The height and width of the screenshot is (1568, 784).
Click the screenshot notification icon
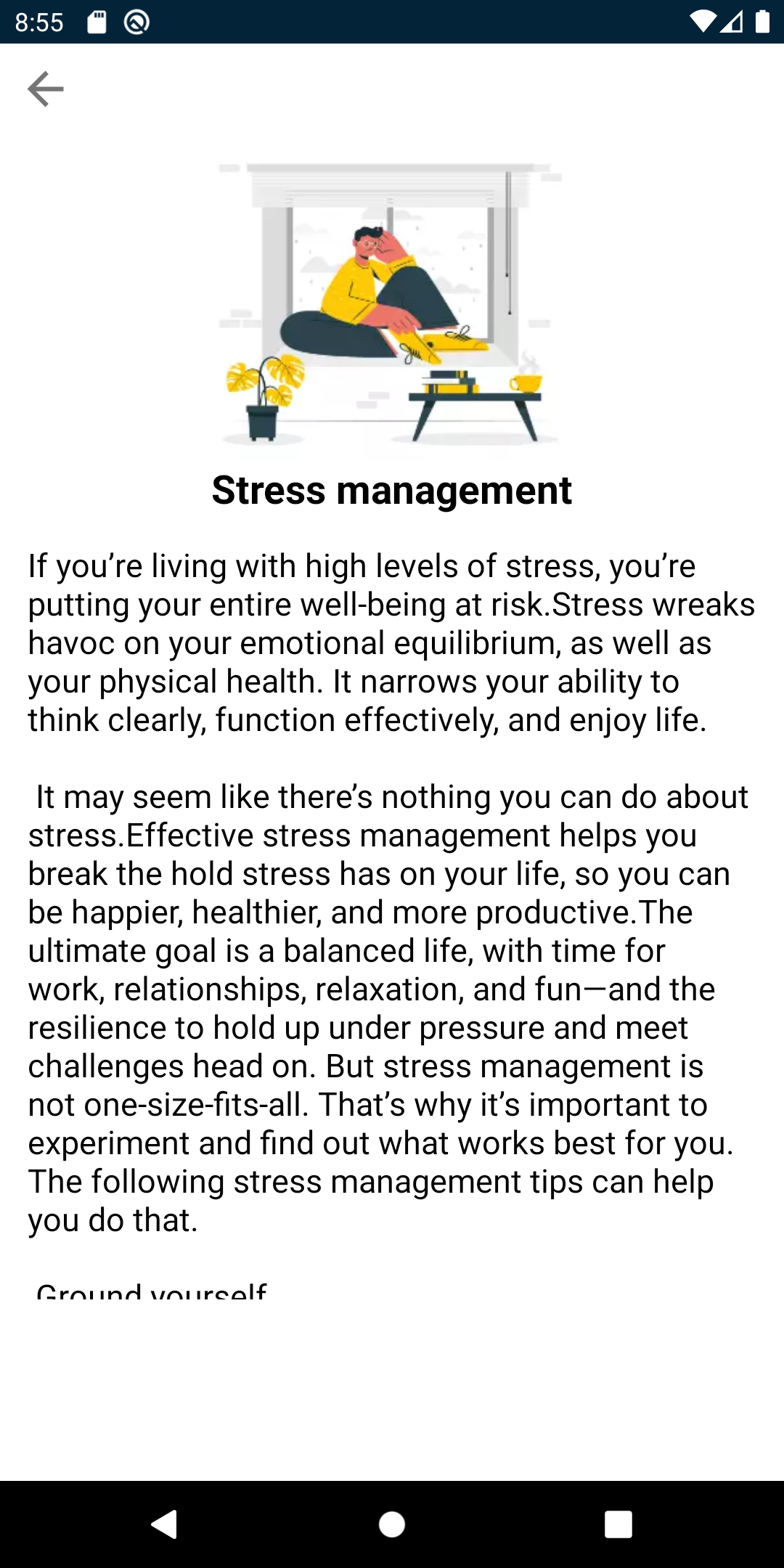tap(95, 23)
